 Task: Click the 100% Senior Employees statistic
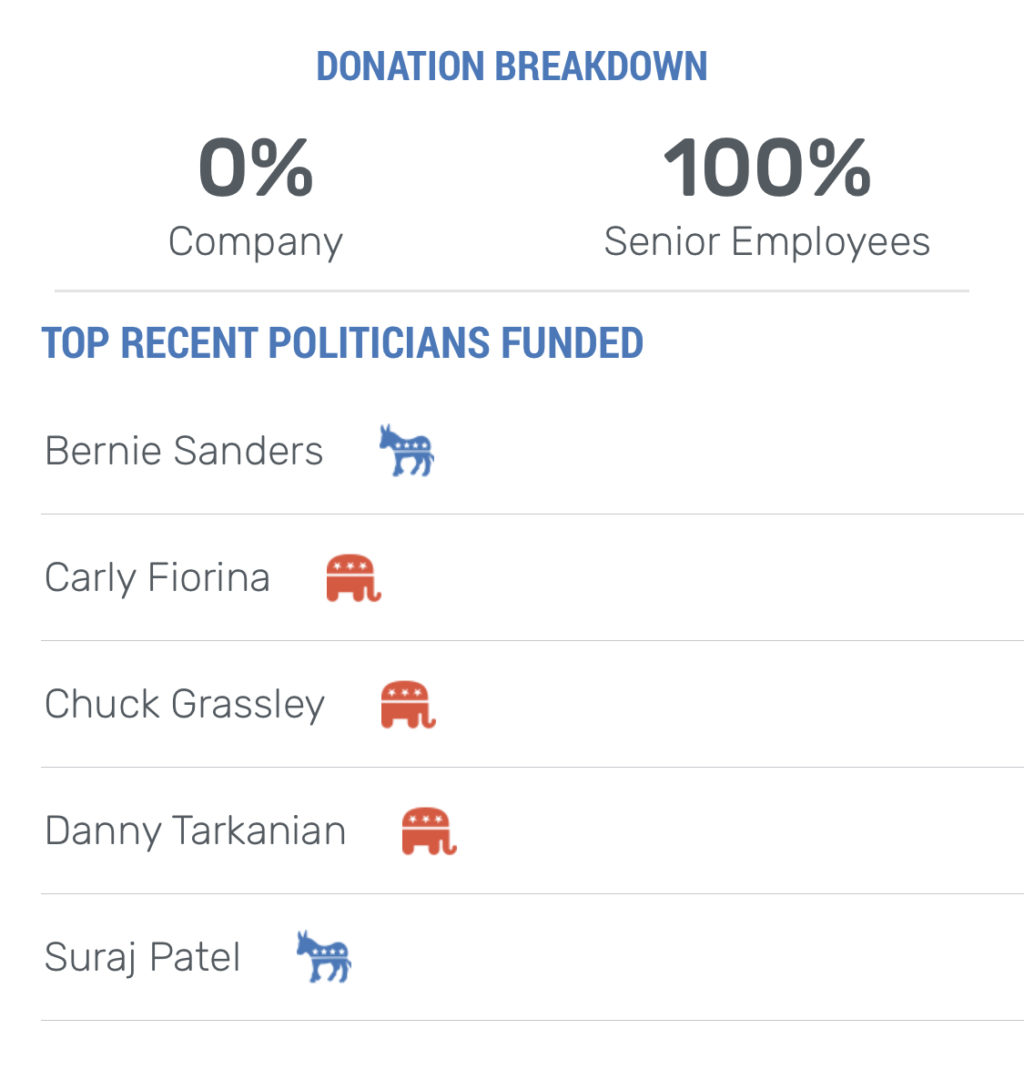[x=766, y=167]
